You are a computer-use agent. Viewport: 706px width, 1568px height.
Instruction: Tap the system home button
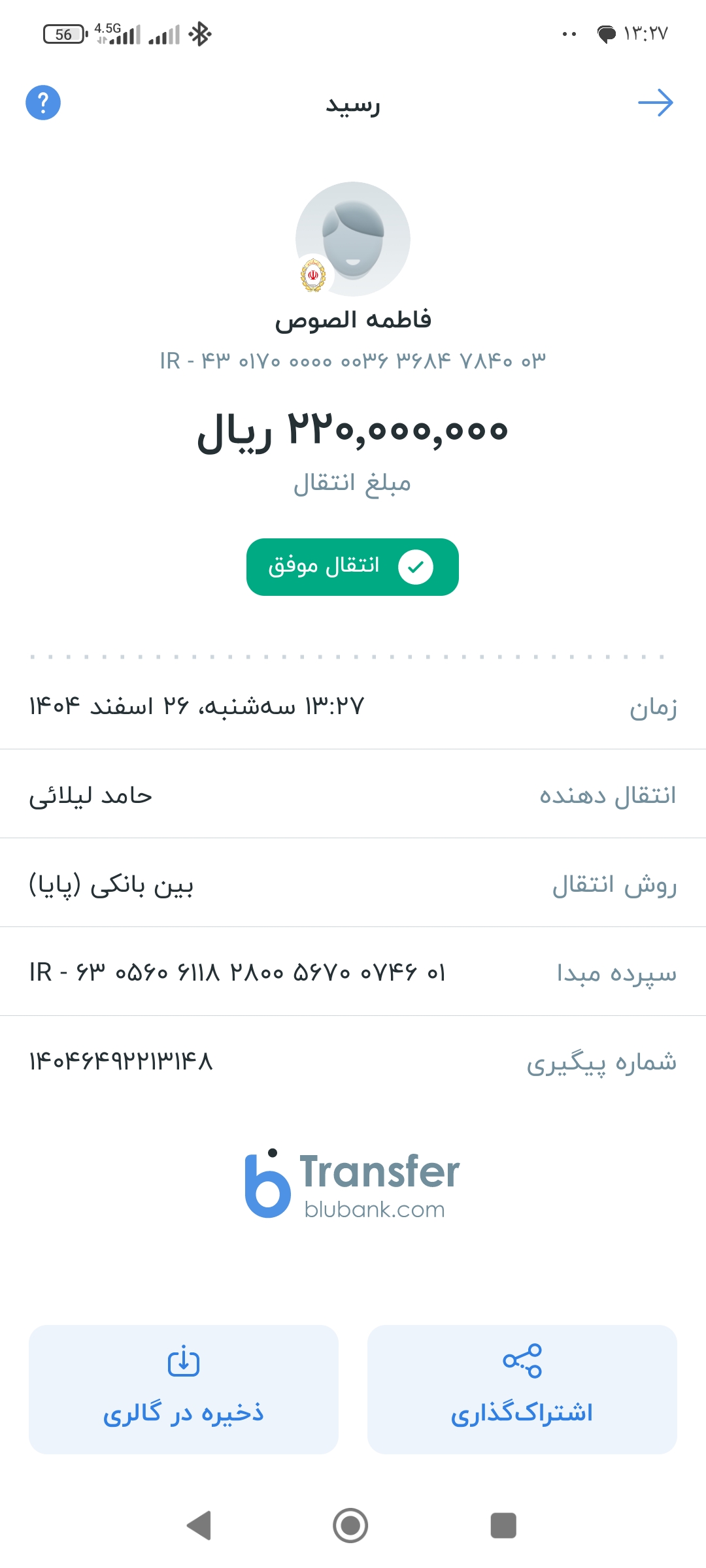350,1526
